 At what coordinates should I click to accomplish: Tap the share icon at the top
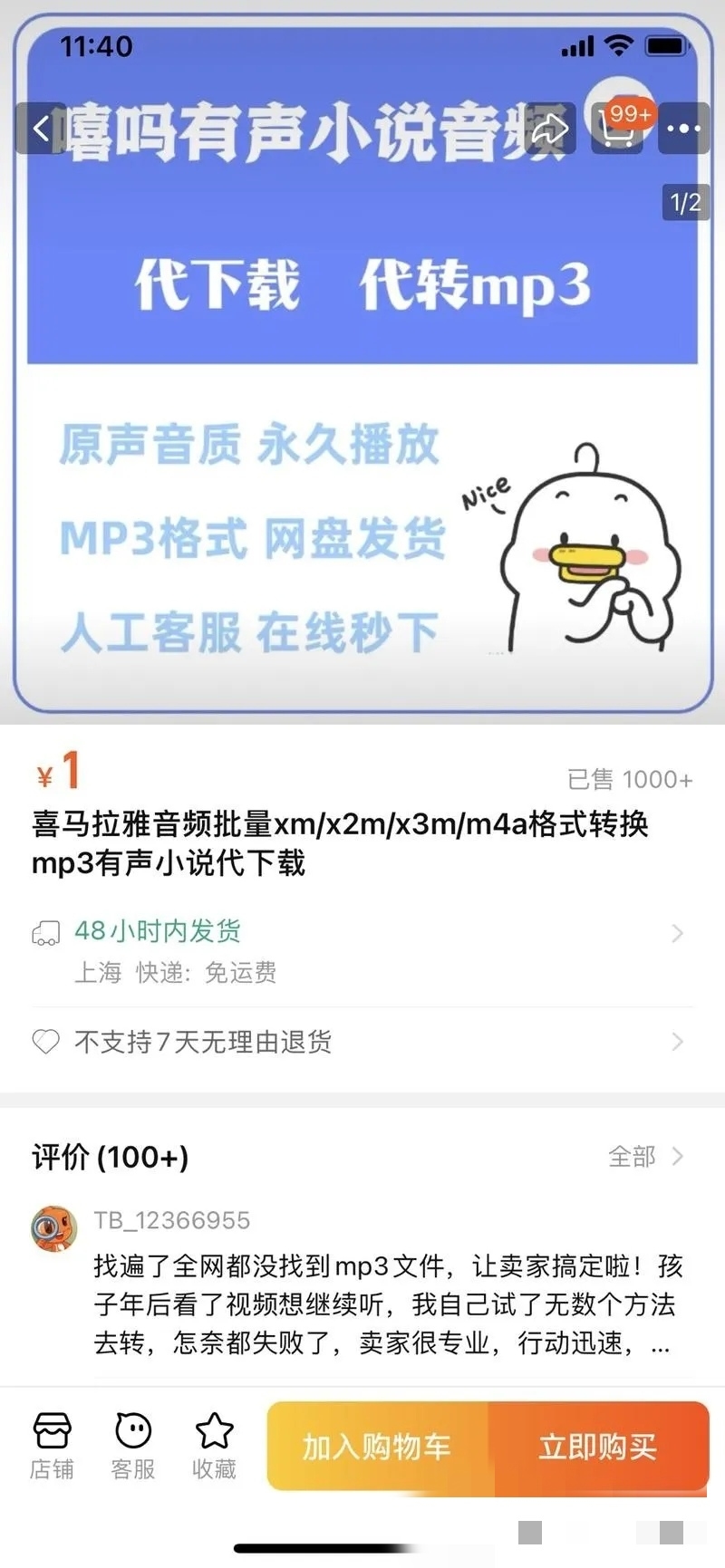[x=549, y=129]
